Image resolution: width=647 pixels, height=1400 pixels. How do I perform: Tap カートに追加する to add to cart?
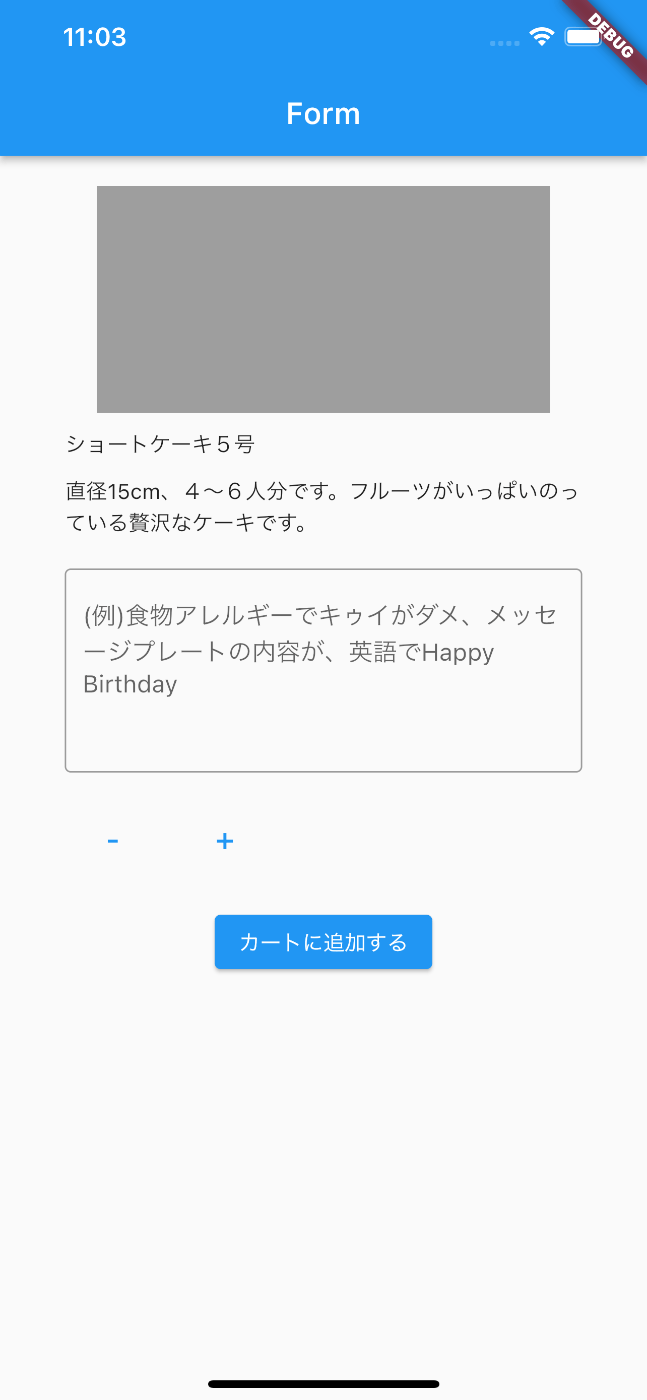323,942
